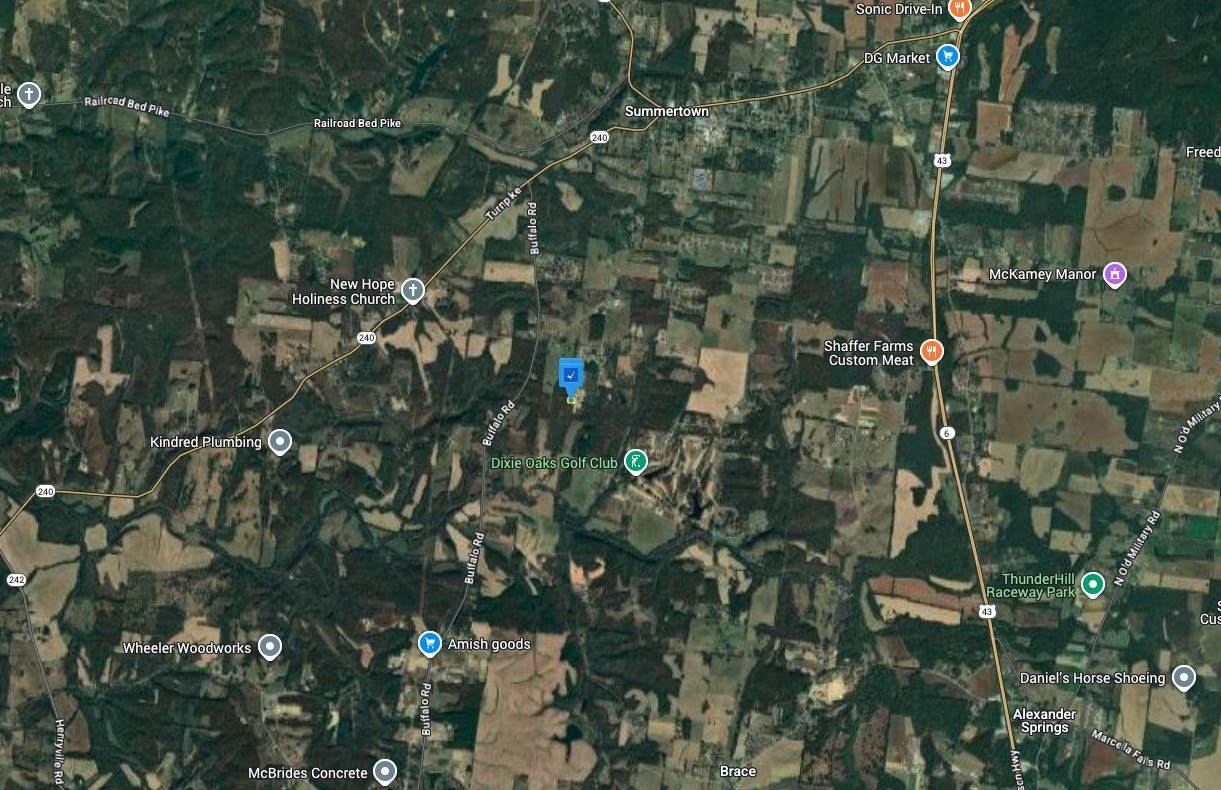Select the Sonic Drive-In restaurant marker
The width and height of the screenshot is (1221, 790).
(x=959, y=9)
